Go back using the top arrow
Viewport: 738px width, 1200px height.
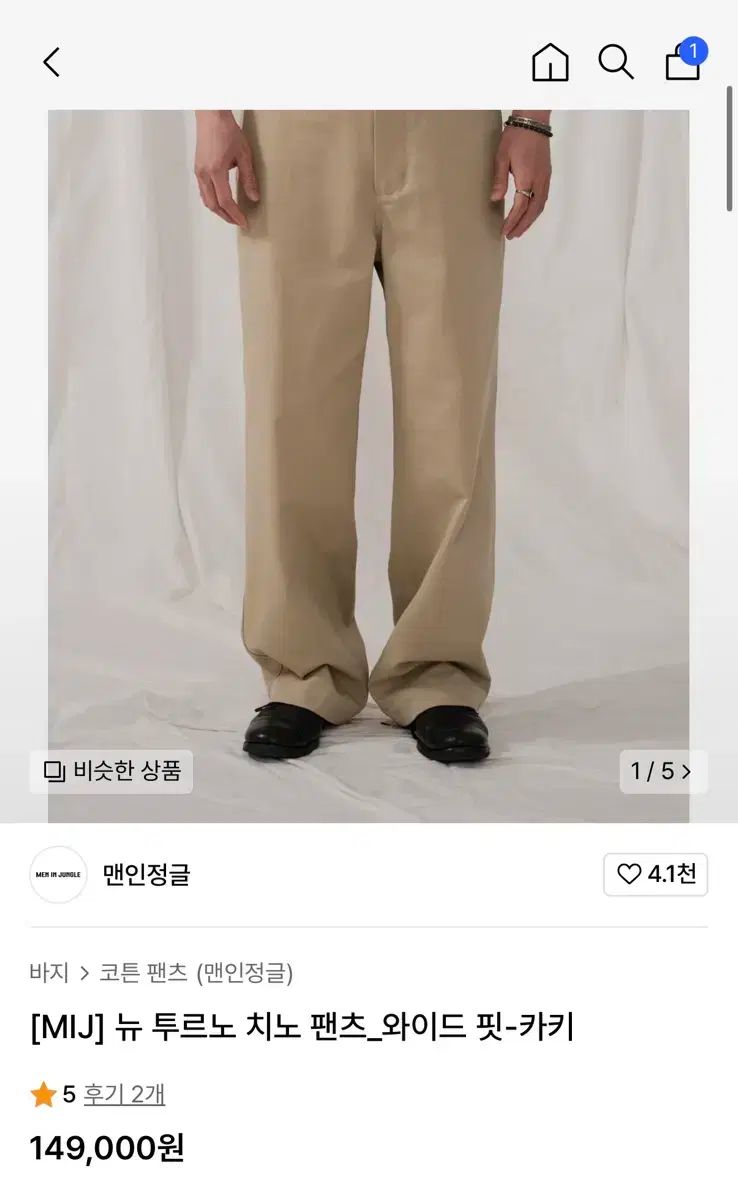51,63
